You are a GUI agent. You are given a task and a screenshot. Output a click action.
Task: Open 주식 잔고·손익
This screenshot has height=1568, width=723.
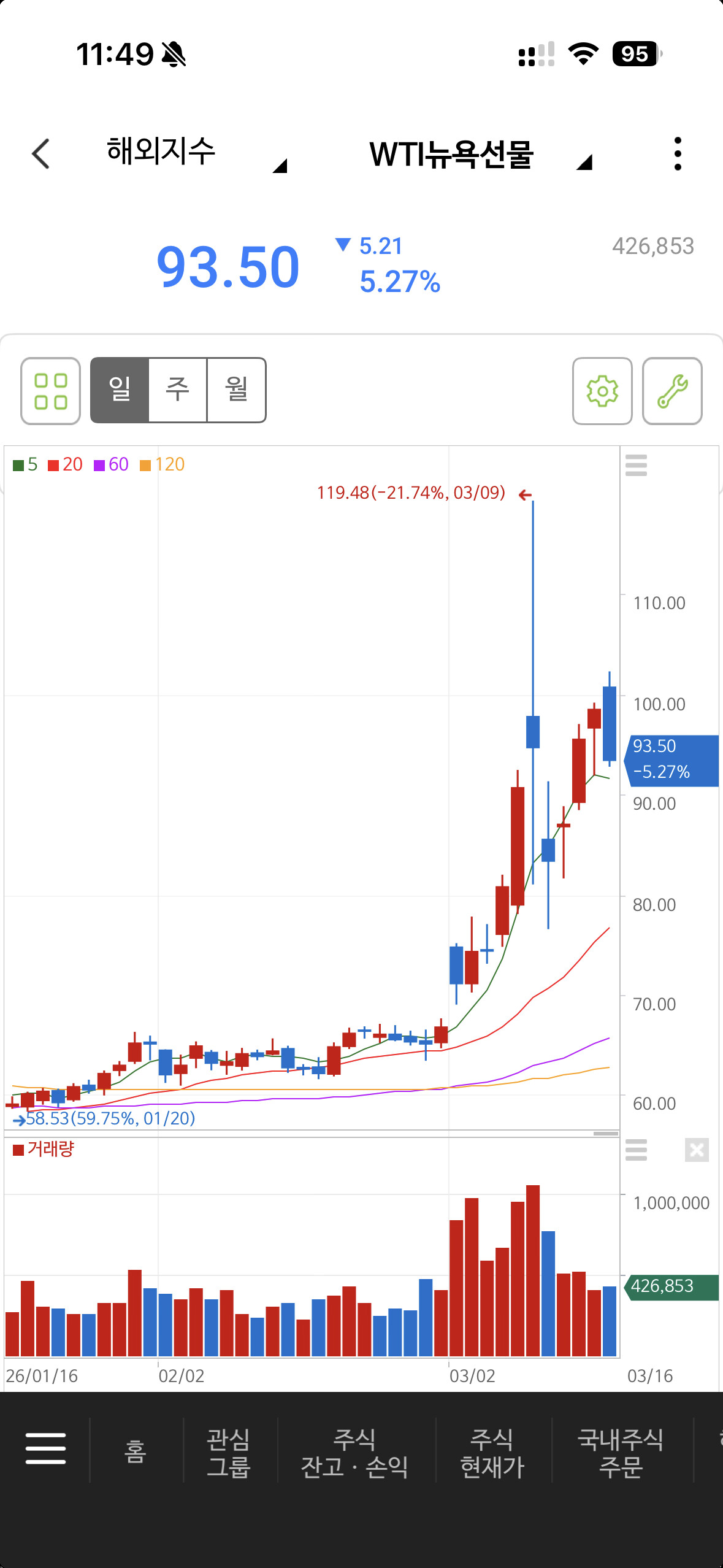point(354,1453)
